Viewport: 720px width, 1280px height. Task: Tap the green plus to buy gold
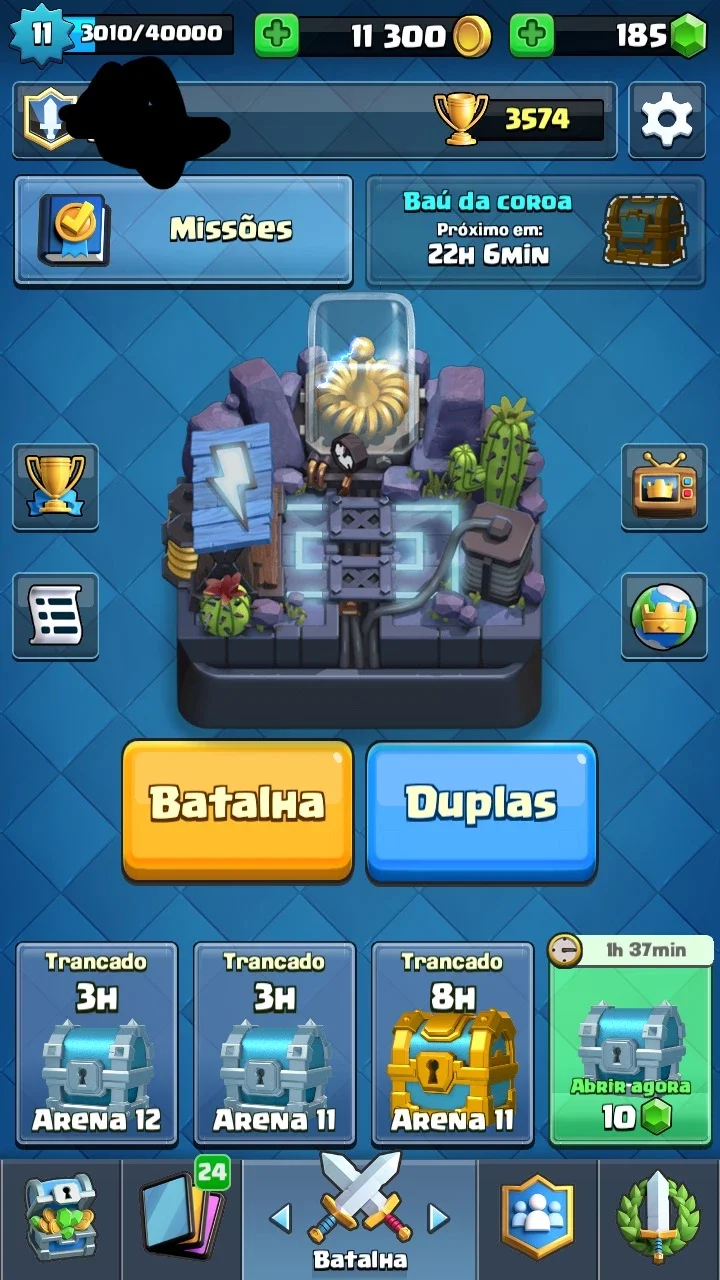click(277, 36)
